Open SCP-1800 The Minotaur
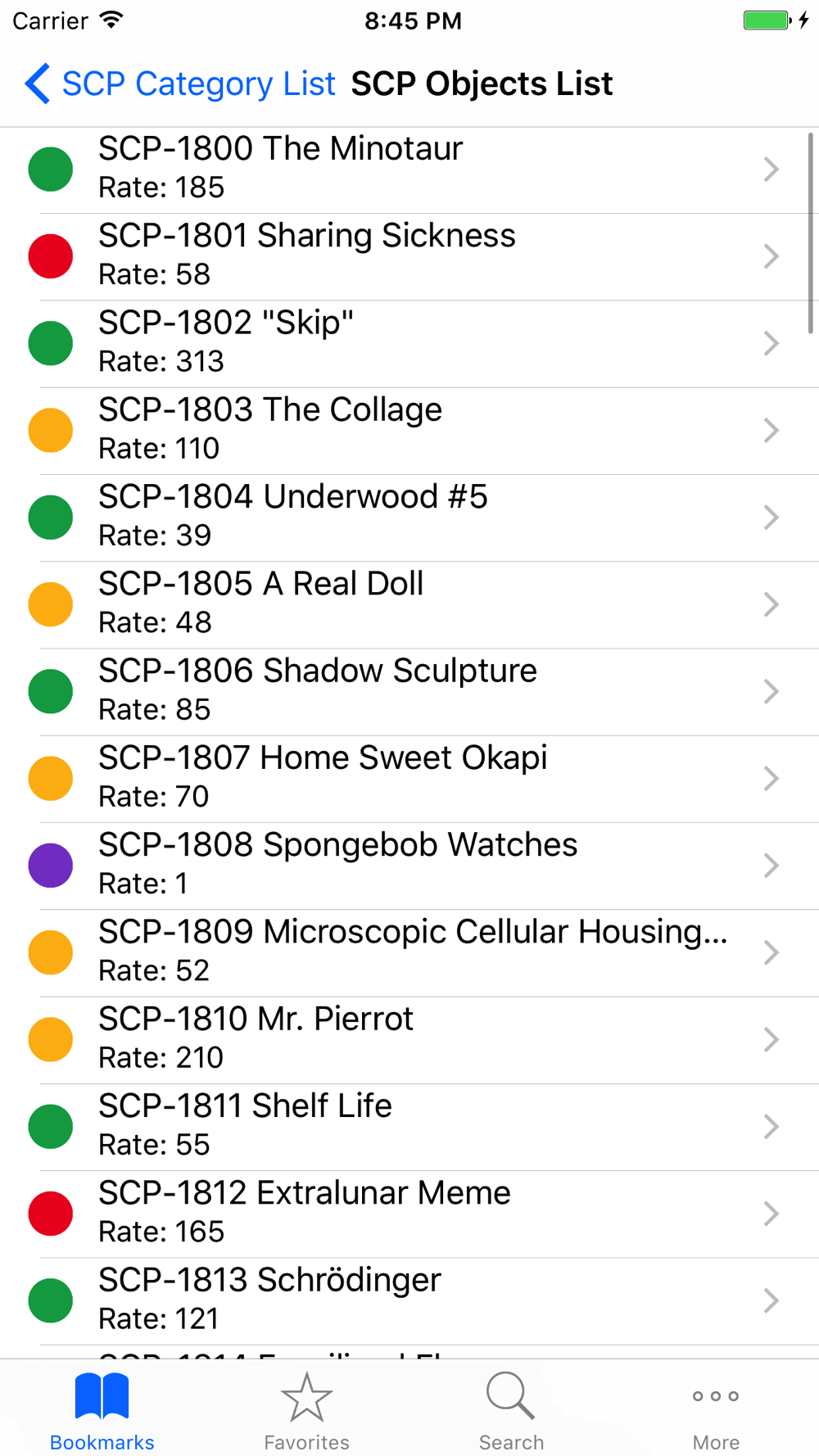 409,170
